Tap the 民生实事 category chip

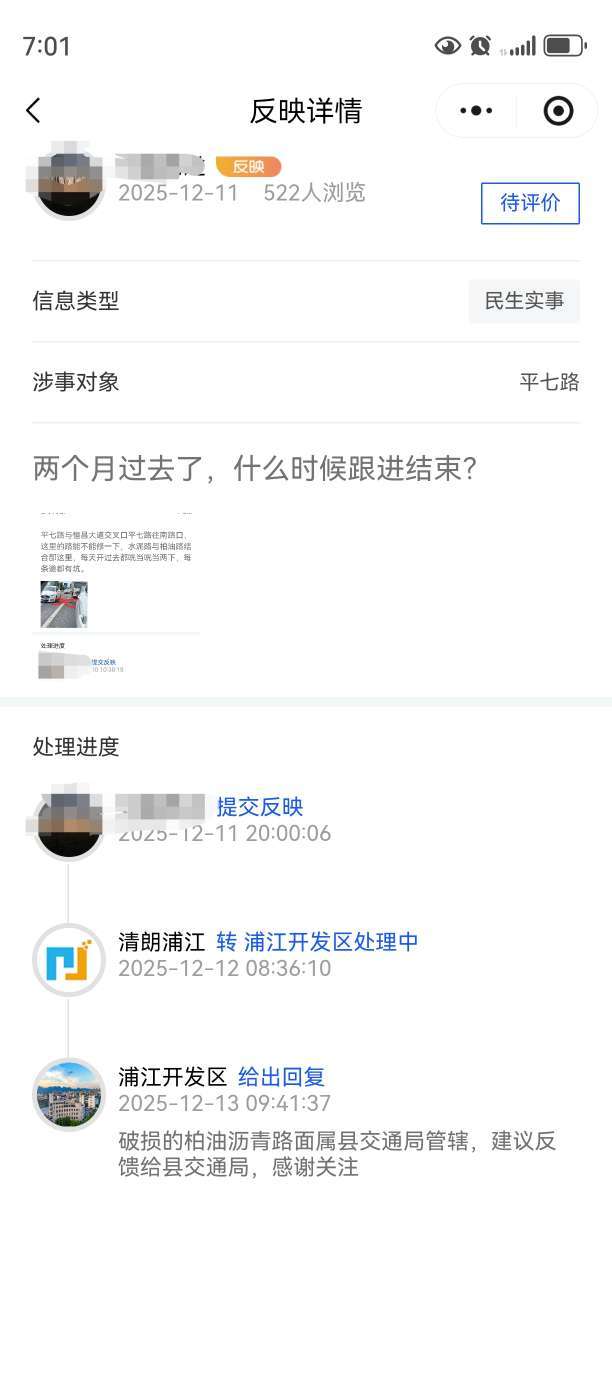[x=524, y=301]
